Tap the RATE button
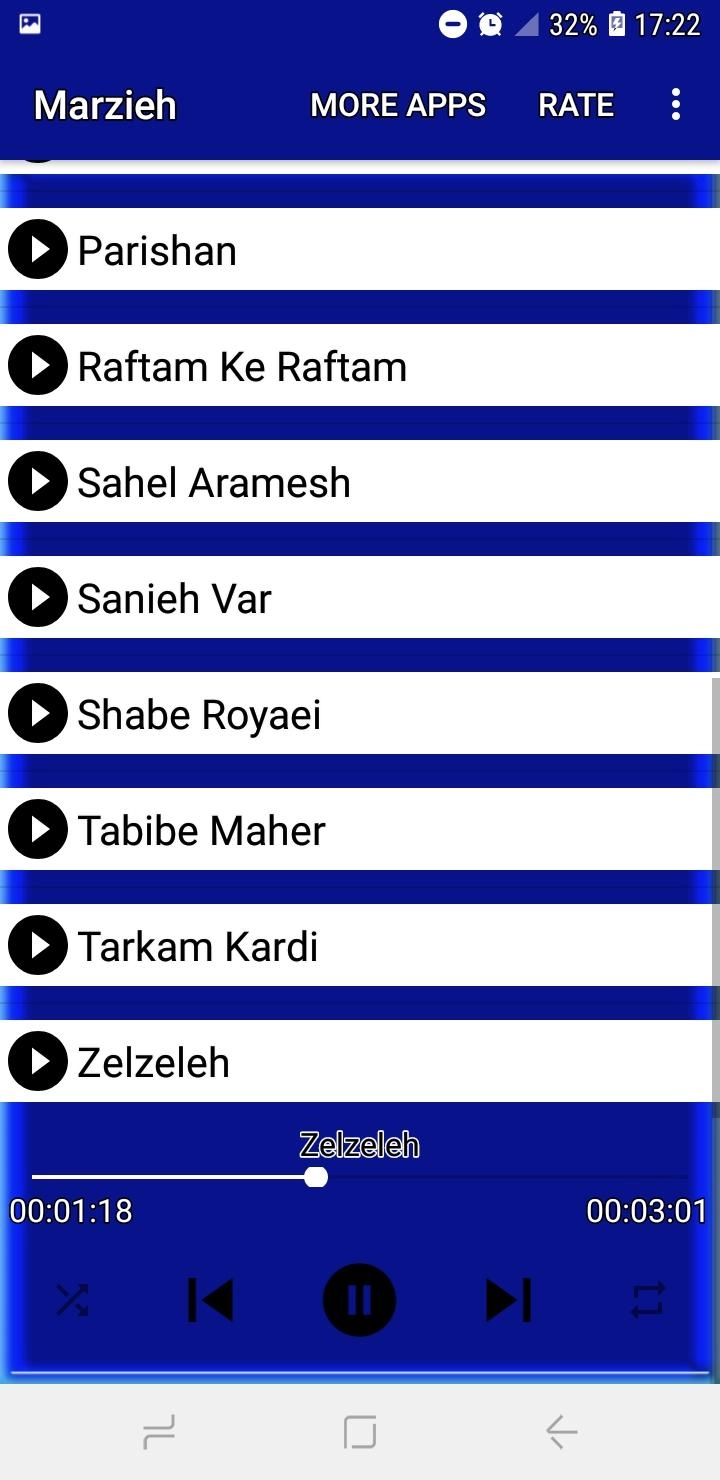This screenshot has width=720, height=1480. 576,105
